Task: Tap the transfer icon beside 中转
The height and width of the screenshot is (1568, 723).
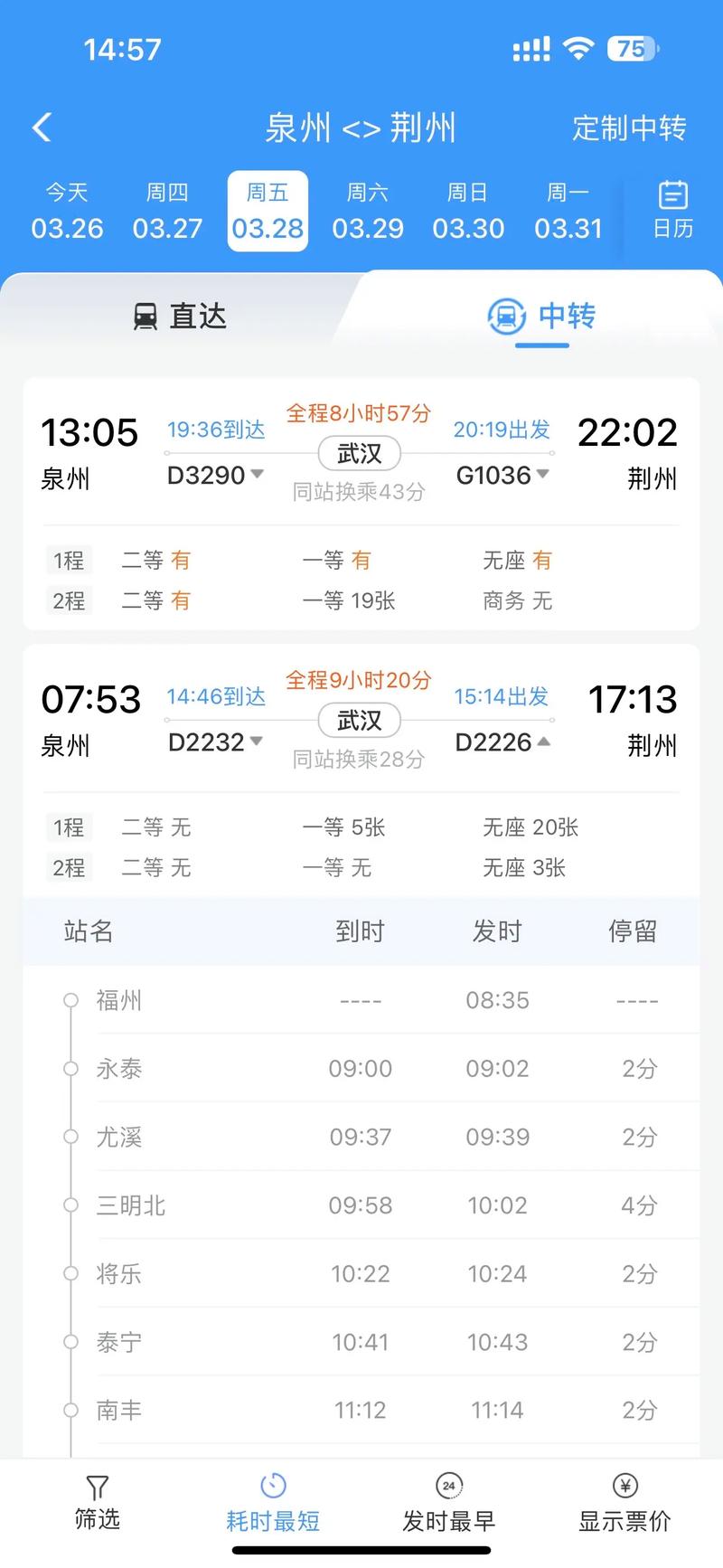Action: [508, 317]
